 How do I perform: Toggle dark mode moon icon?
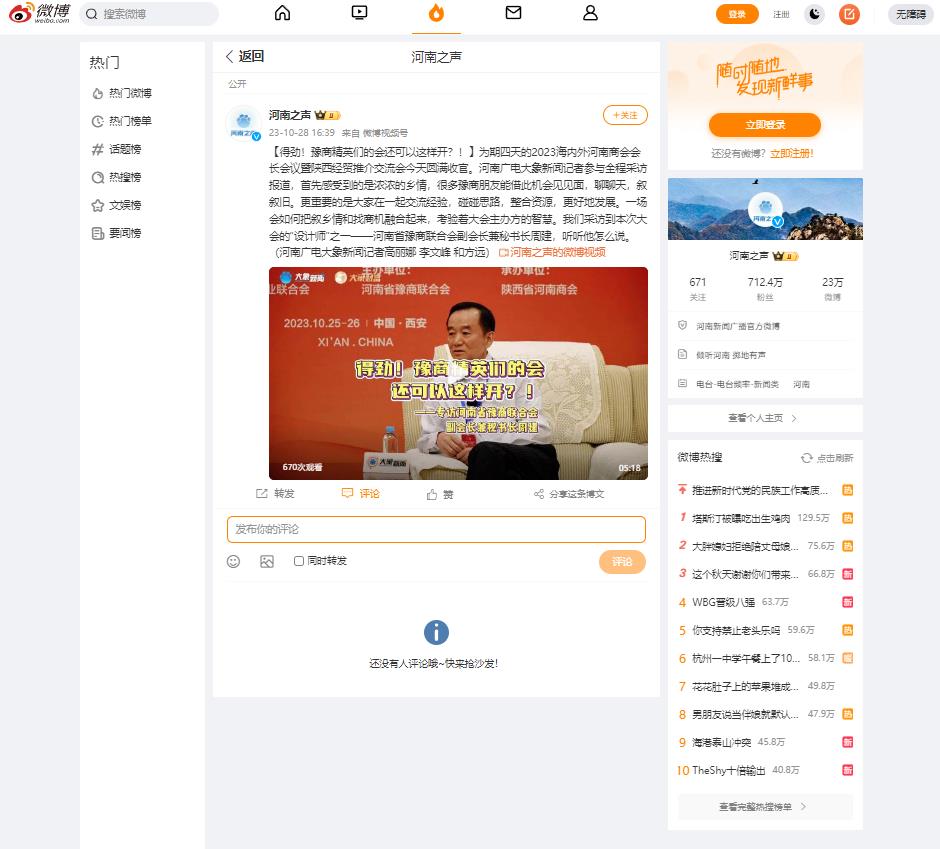815,14
